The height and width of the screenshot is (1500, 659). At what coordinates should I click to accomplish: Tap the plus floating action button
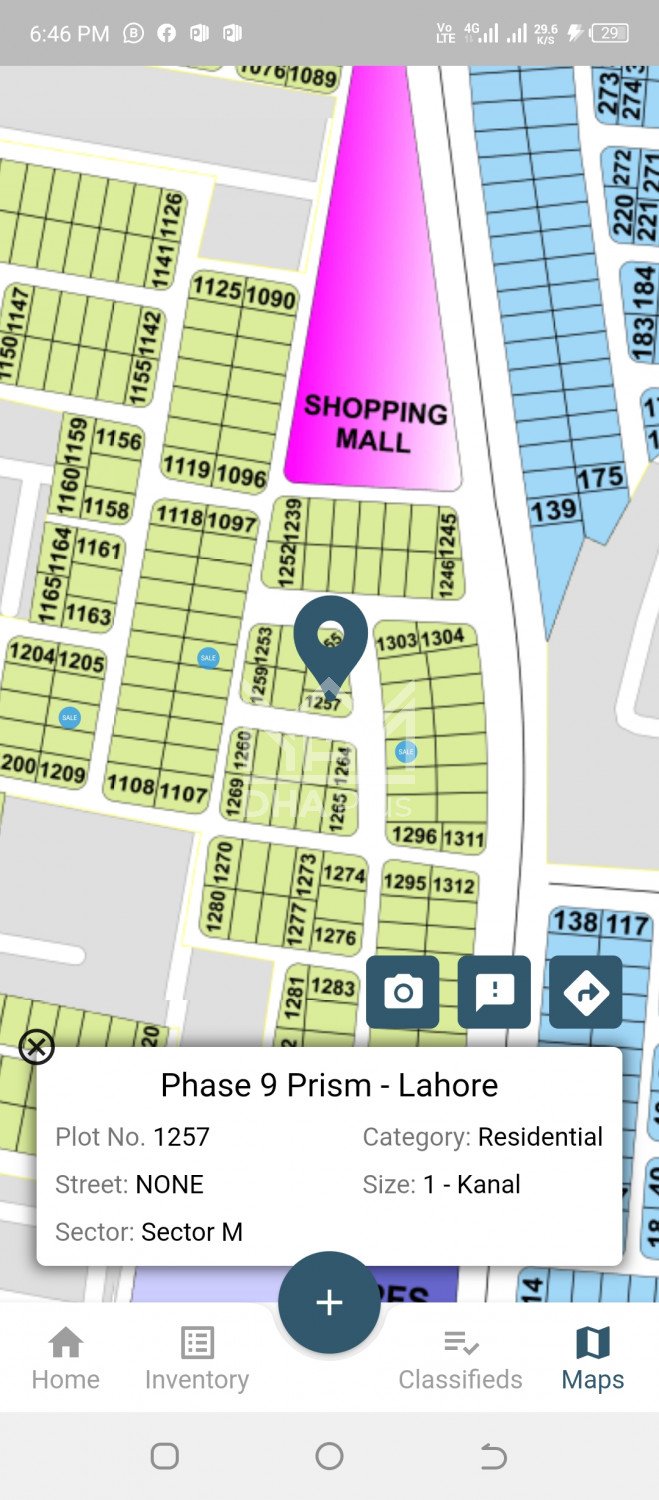pyautogui.click(x=329, y=1302)
